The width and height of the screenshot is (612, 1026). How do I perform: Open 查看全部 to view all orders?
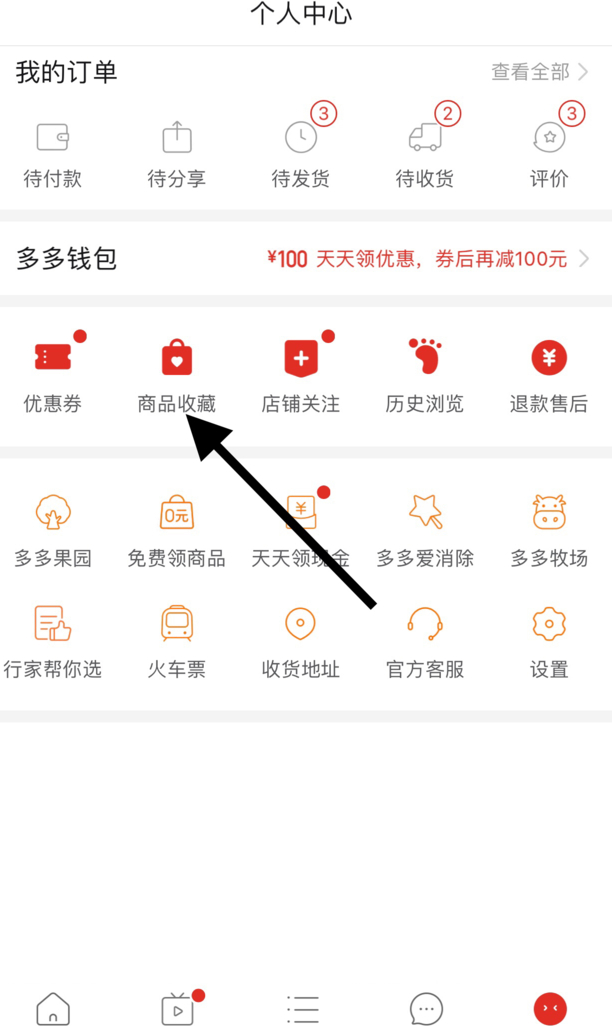click(x=539, y=72)
